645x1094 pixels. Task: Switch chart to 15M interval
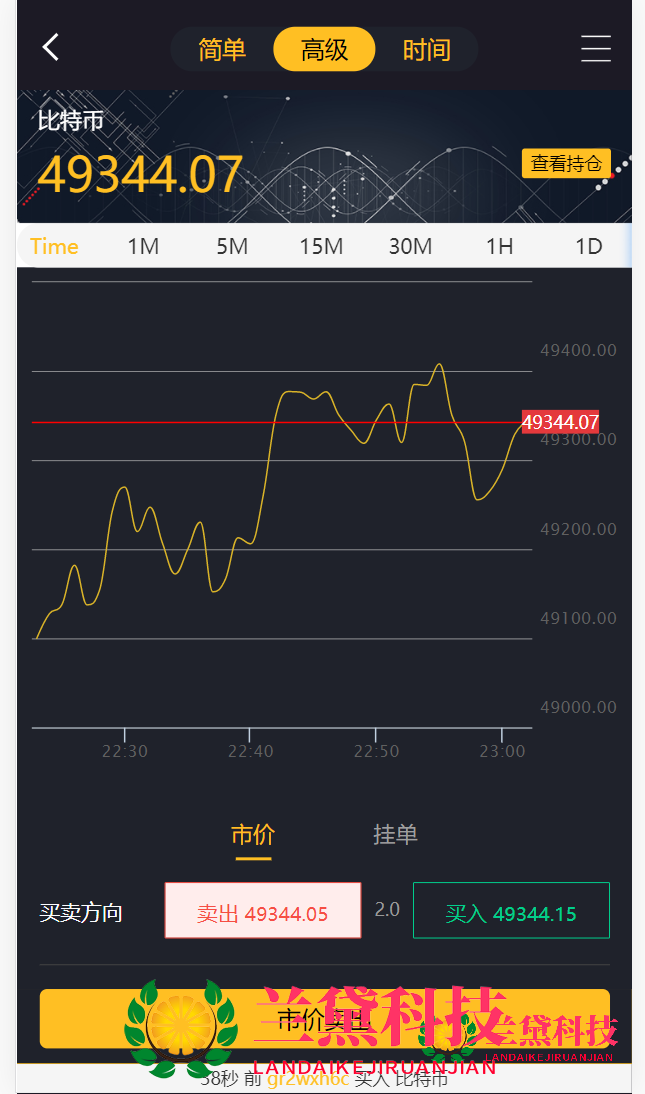tap(321, 246)
